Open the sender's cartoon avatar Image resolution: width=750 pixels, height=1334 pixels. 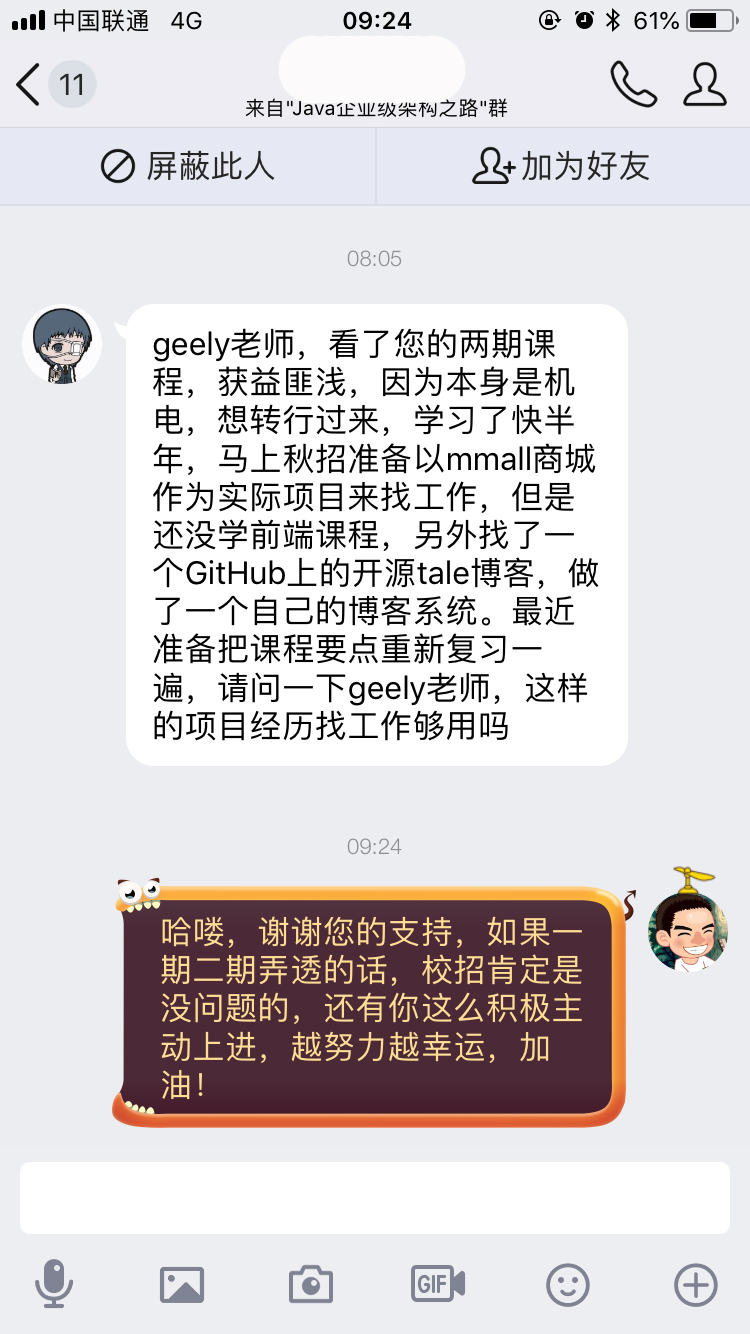(61, 343)
